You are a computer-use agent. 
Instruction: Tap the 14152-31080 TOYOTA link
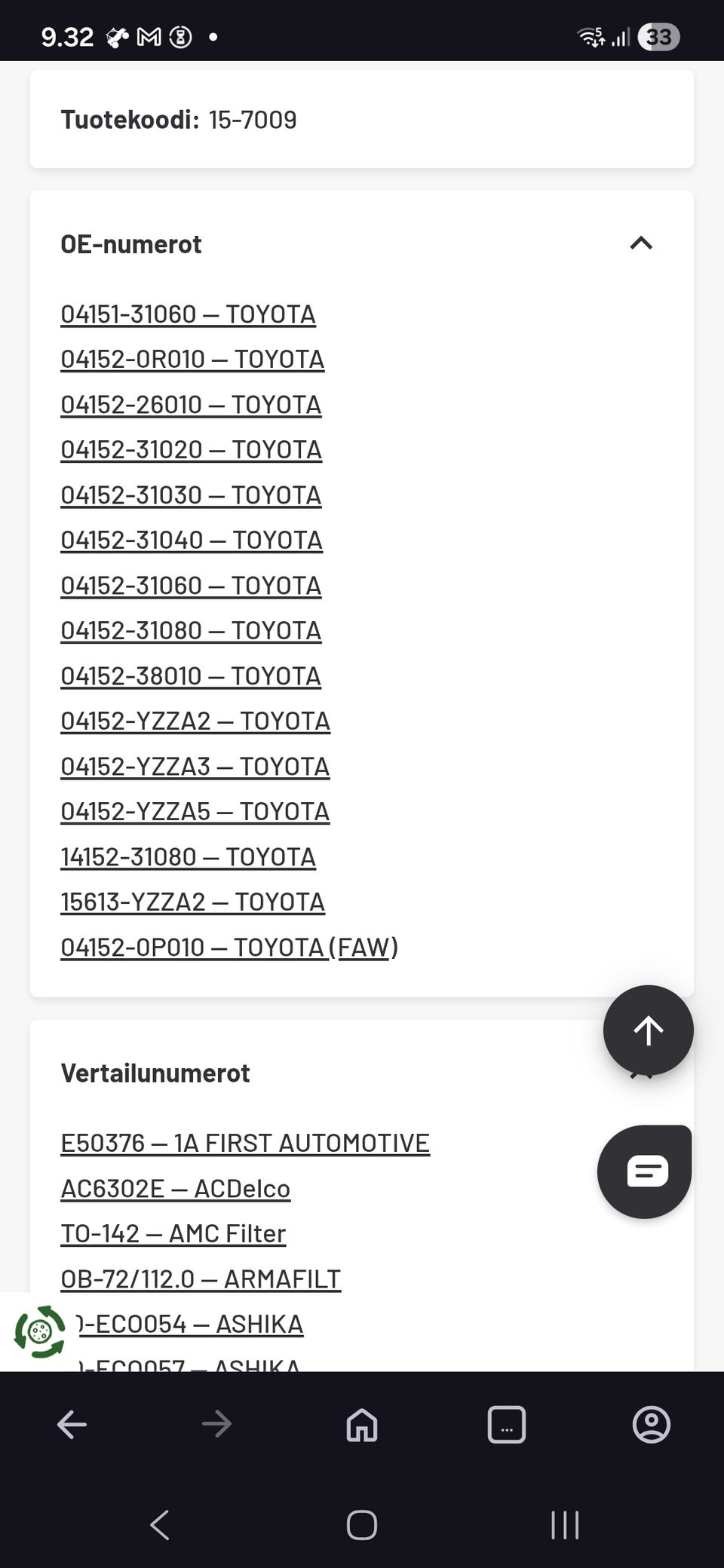[188, 856]
